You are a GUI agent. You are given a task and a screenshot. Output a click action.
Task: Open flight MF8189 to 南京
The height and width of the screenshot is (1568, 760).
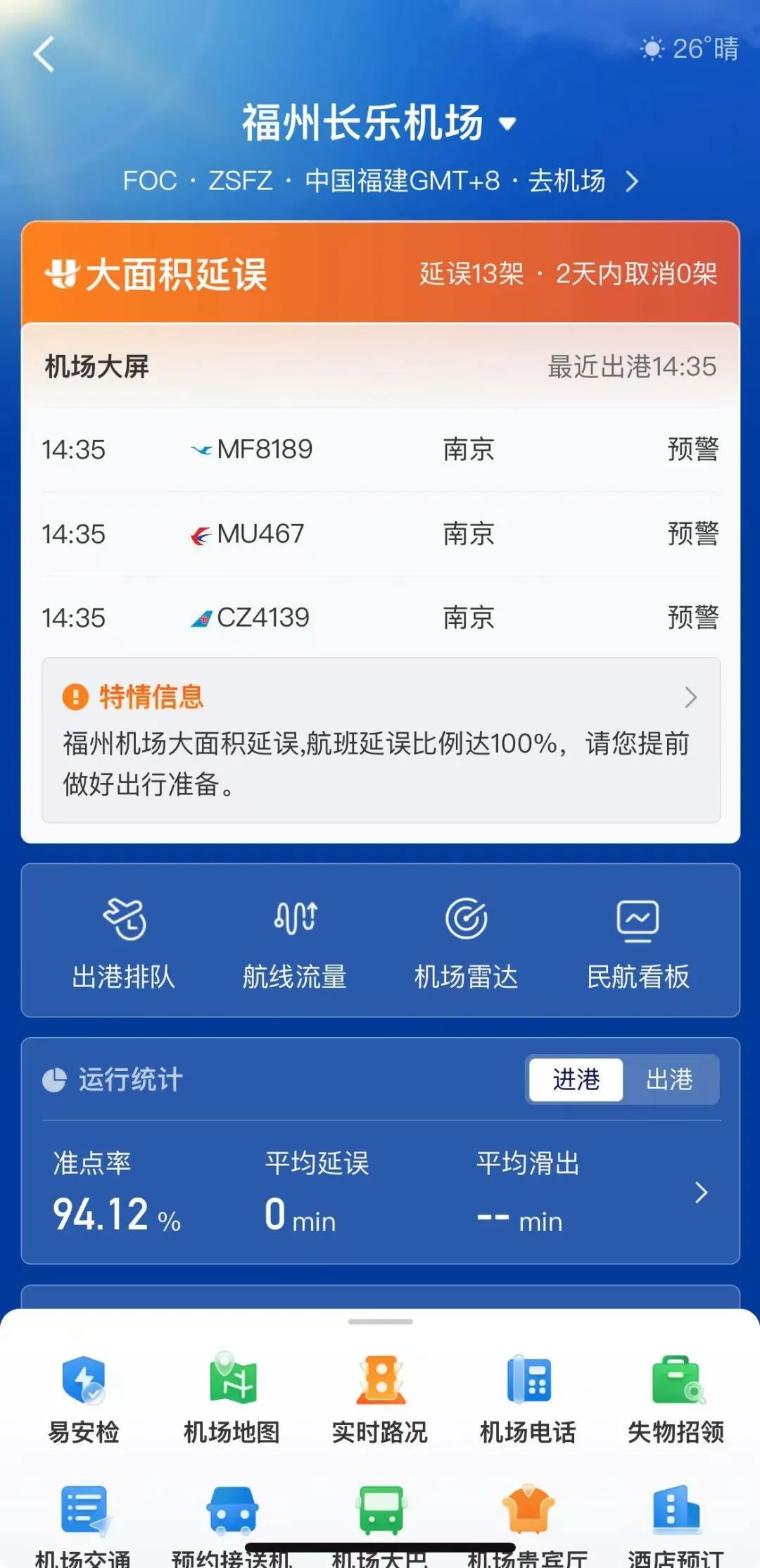click(x=380, y=449)
